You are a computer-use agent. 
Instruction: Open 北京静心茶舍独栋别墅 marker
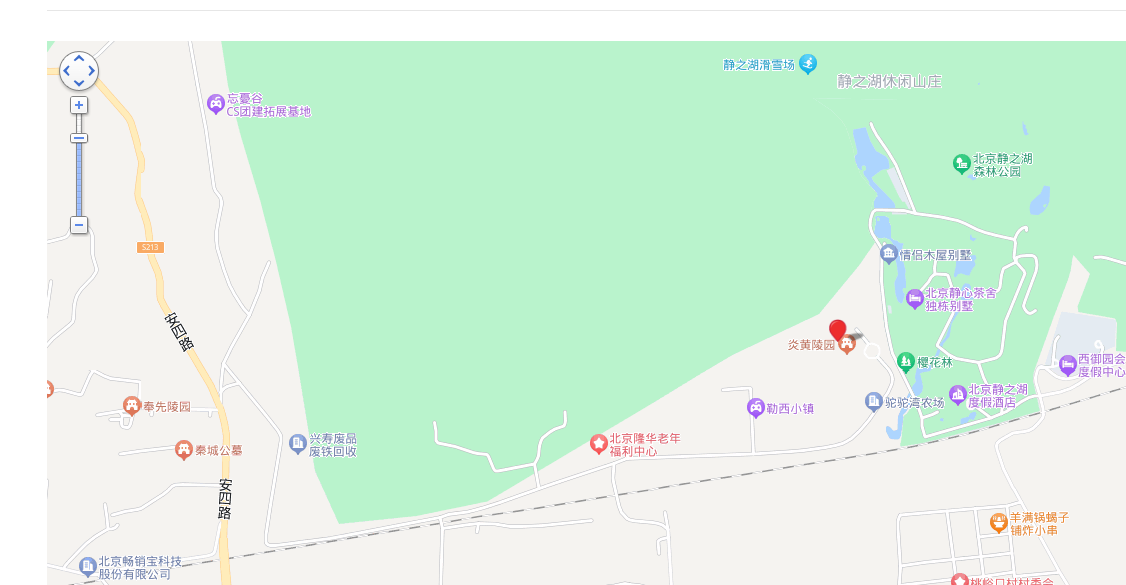(x=914, y=298)
